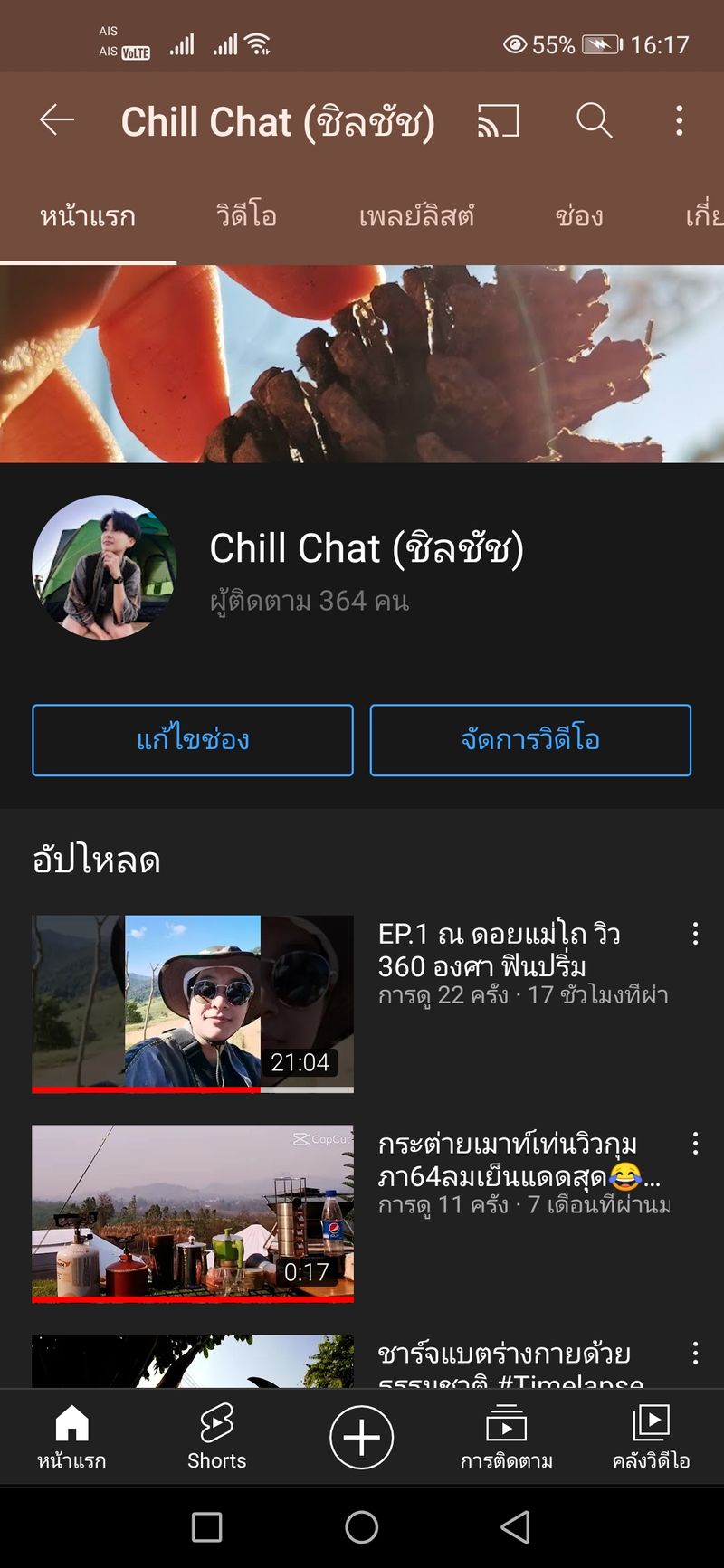Open the channel overflow three-dot menu
The height and width of the screenshot is (1568, 724).
[x=680, y=121]
